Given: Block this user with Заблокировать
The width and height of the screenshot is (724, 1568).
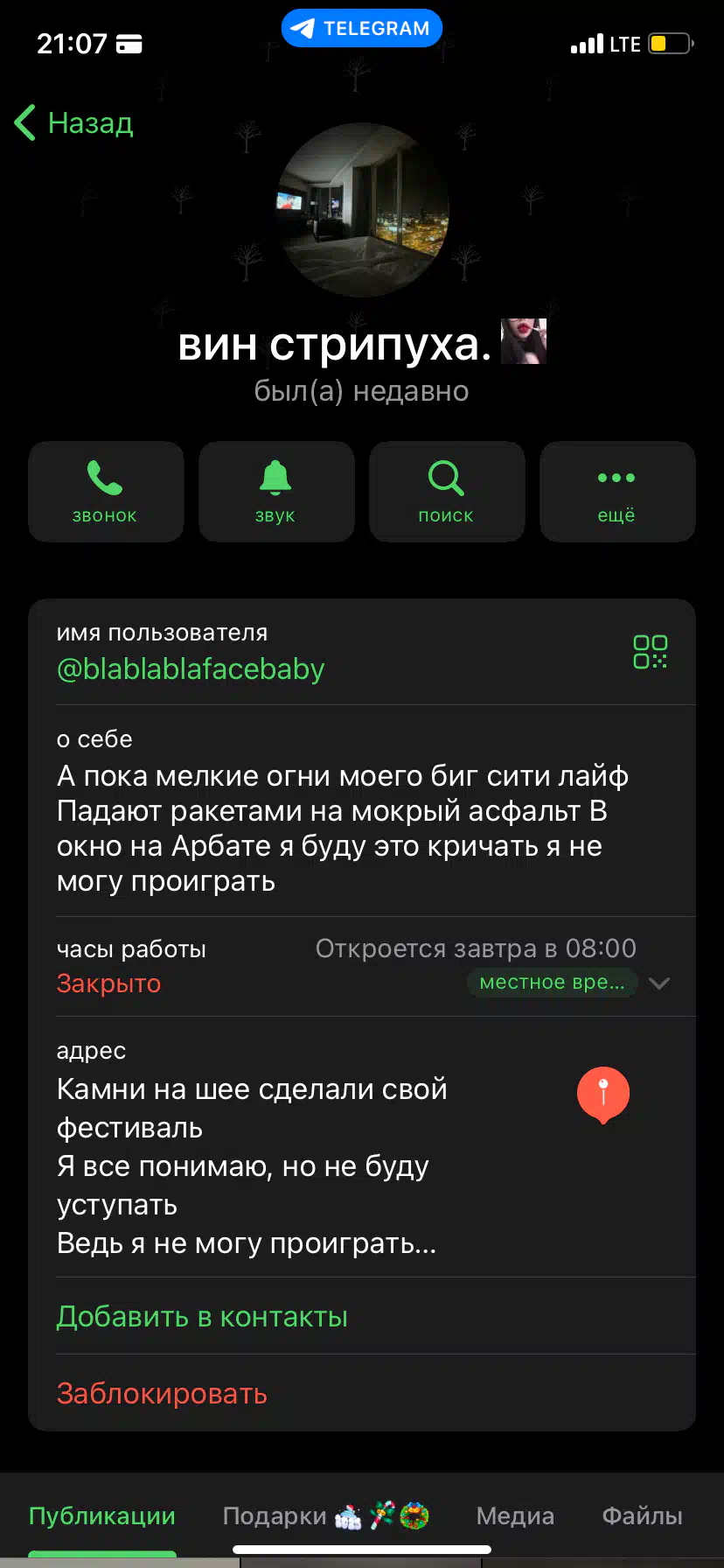Looking at the screenshot, I should 162,1393.
